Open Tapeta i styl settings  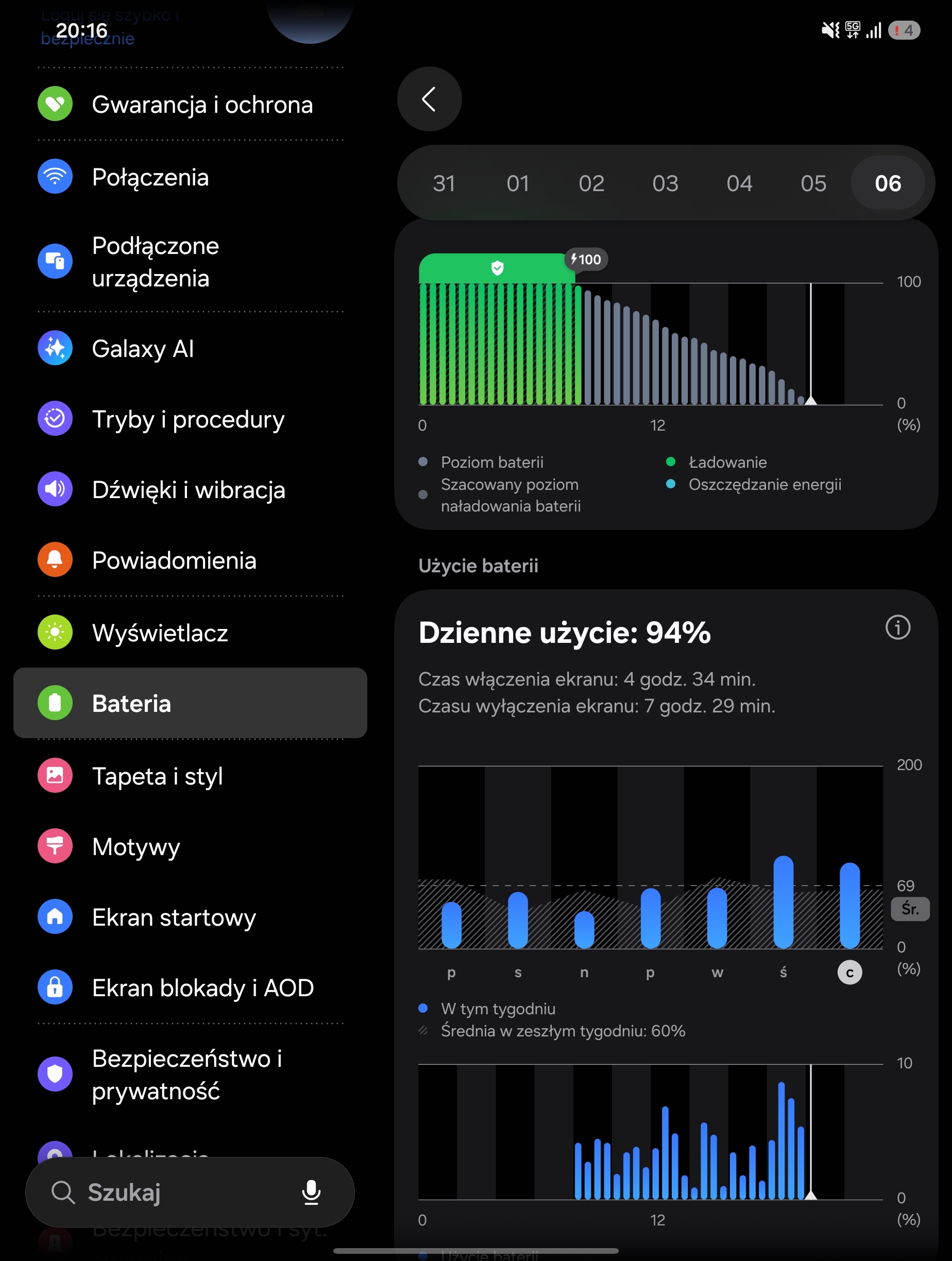point(191,776)
